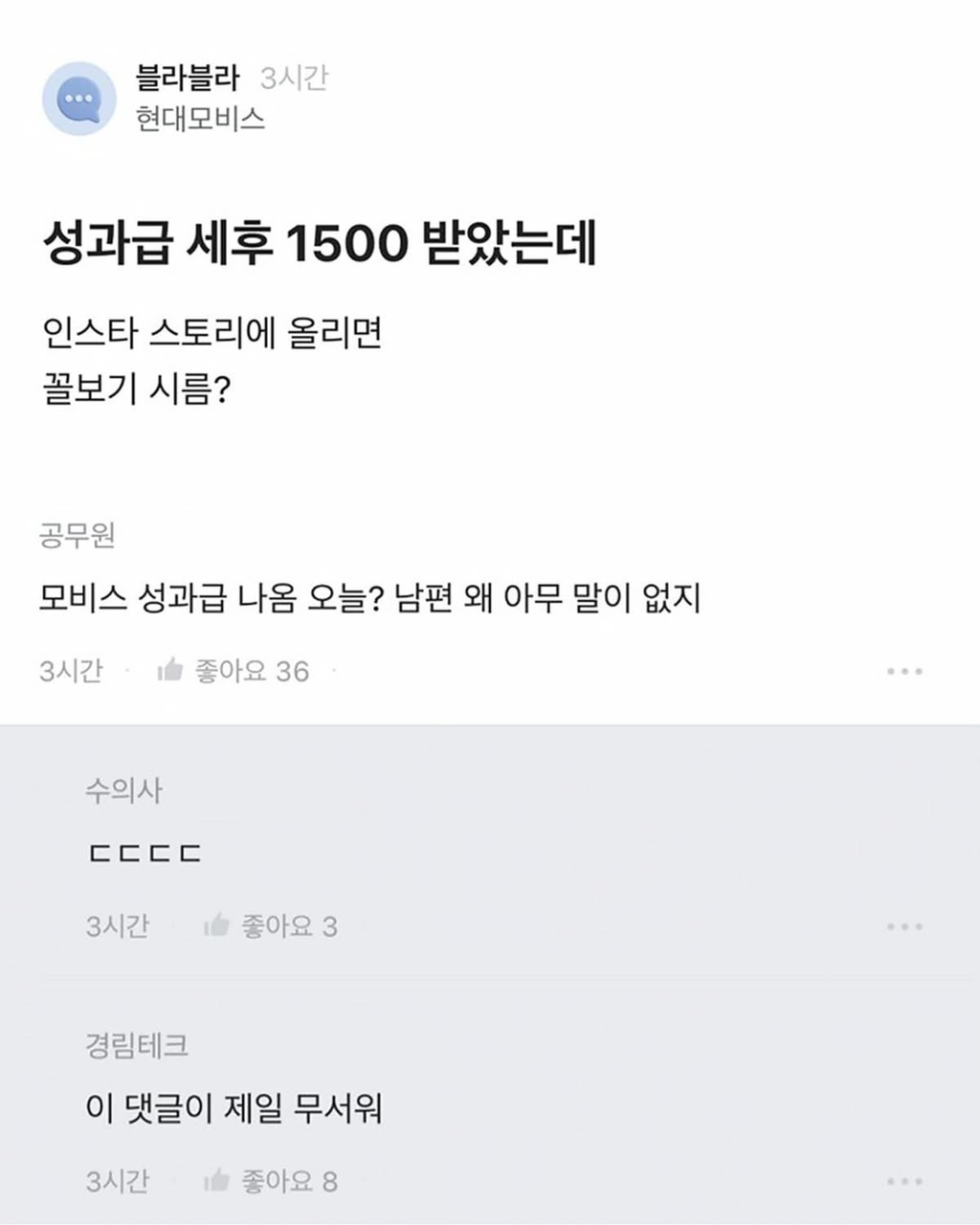Open more options on 경림테크 reply

tap(903, 1181)
